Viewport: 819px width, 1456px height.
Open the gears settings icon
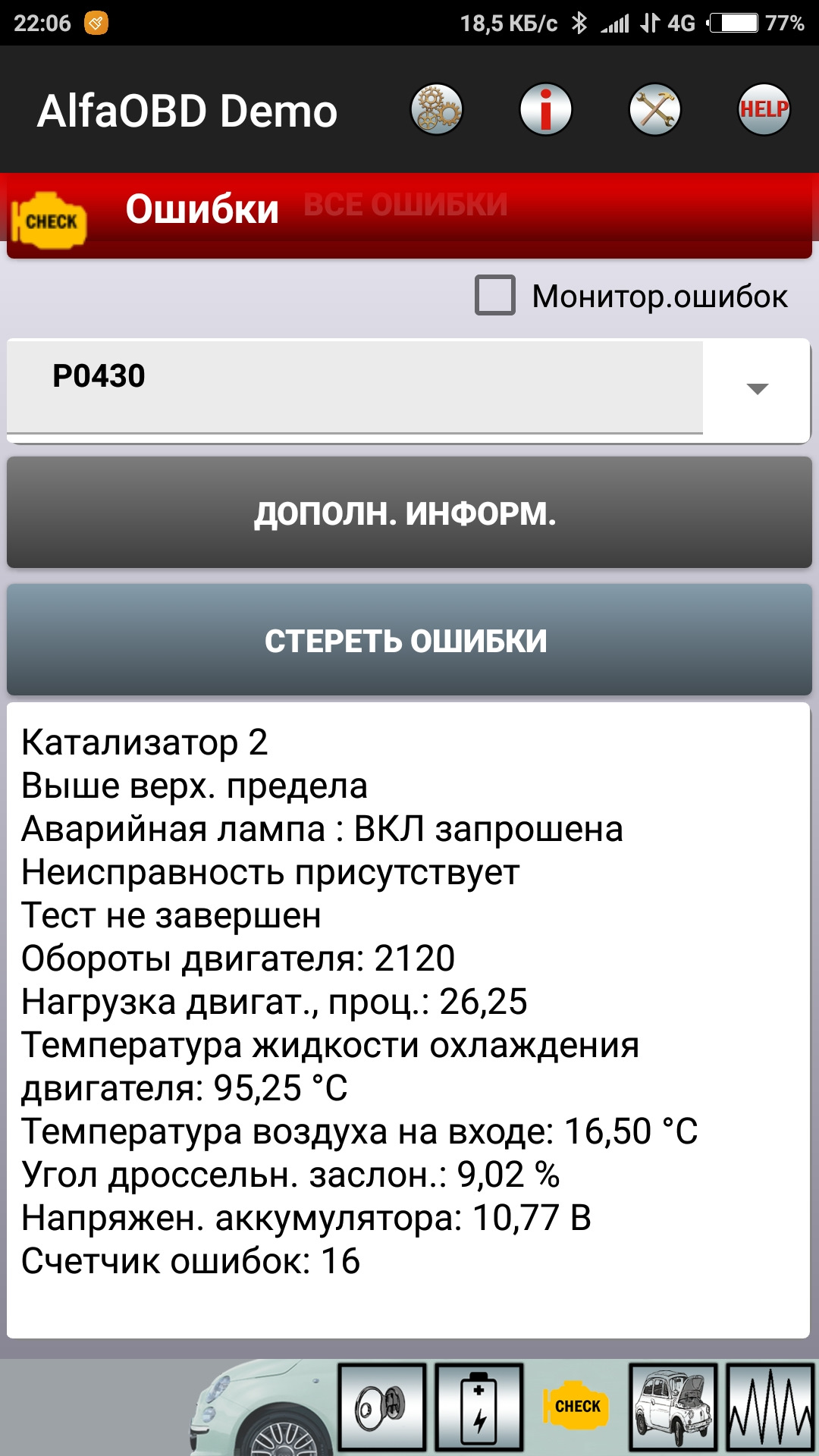coord(436,110)
